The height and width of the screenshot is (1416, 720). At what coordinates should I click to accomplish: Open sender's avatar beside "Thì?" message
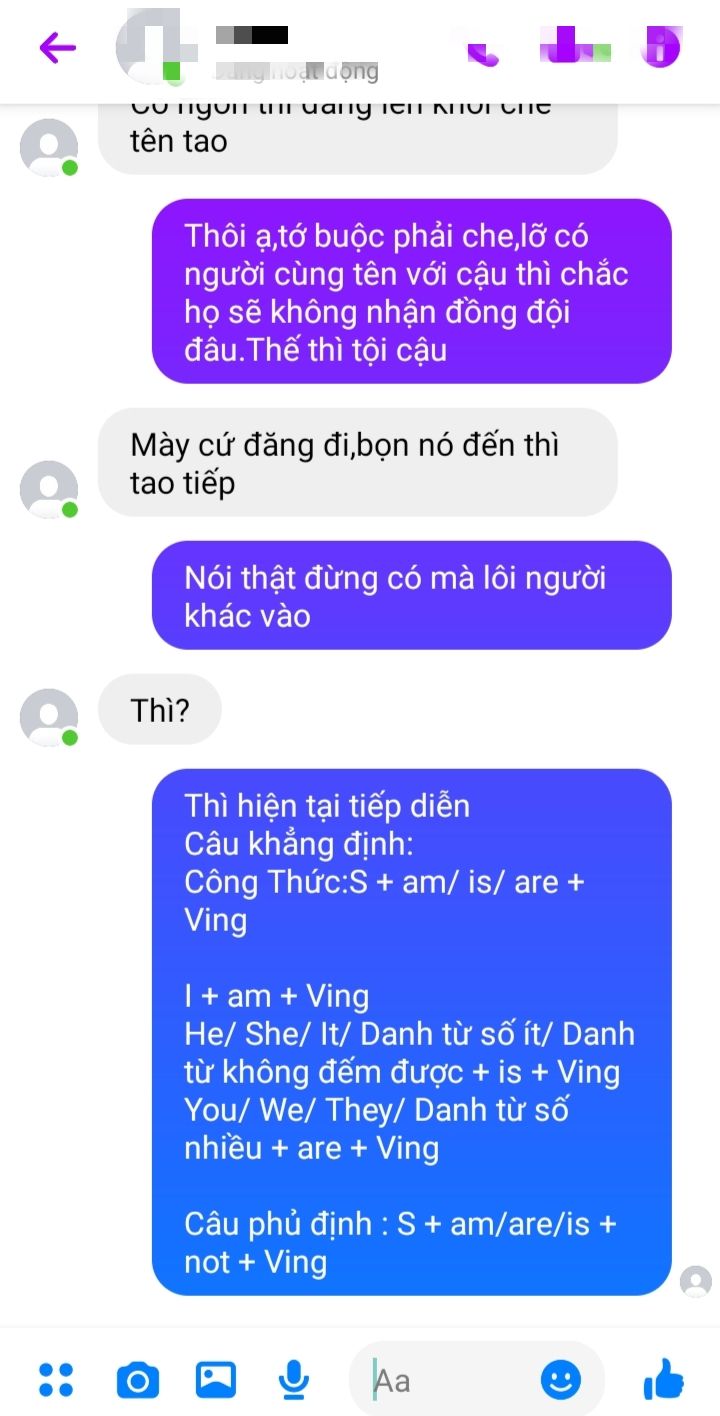pos(49,717)
